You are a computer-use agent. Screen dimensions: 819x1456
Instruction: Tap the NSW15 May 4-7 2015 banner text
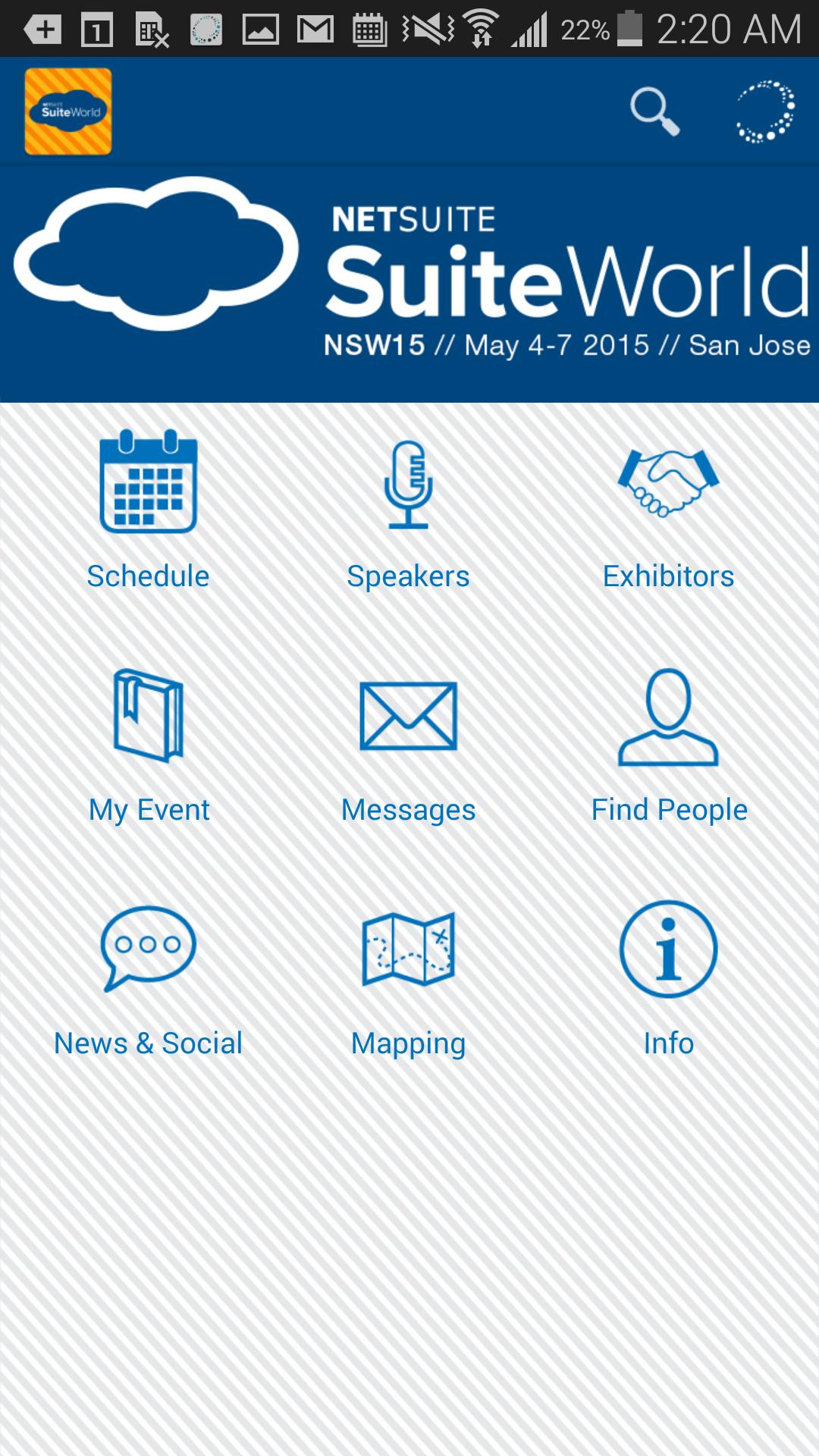click(567, 345)
